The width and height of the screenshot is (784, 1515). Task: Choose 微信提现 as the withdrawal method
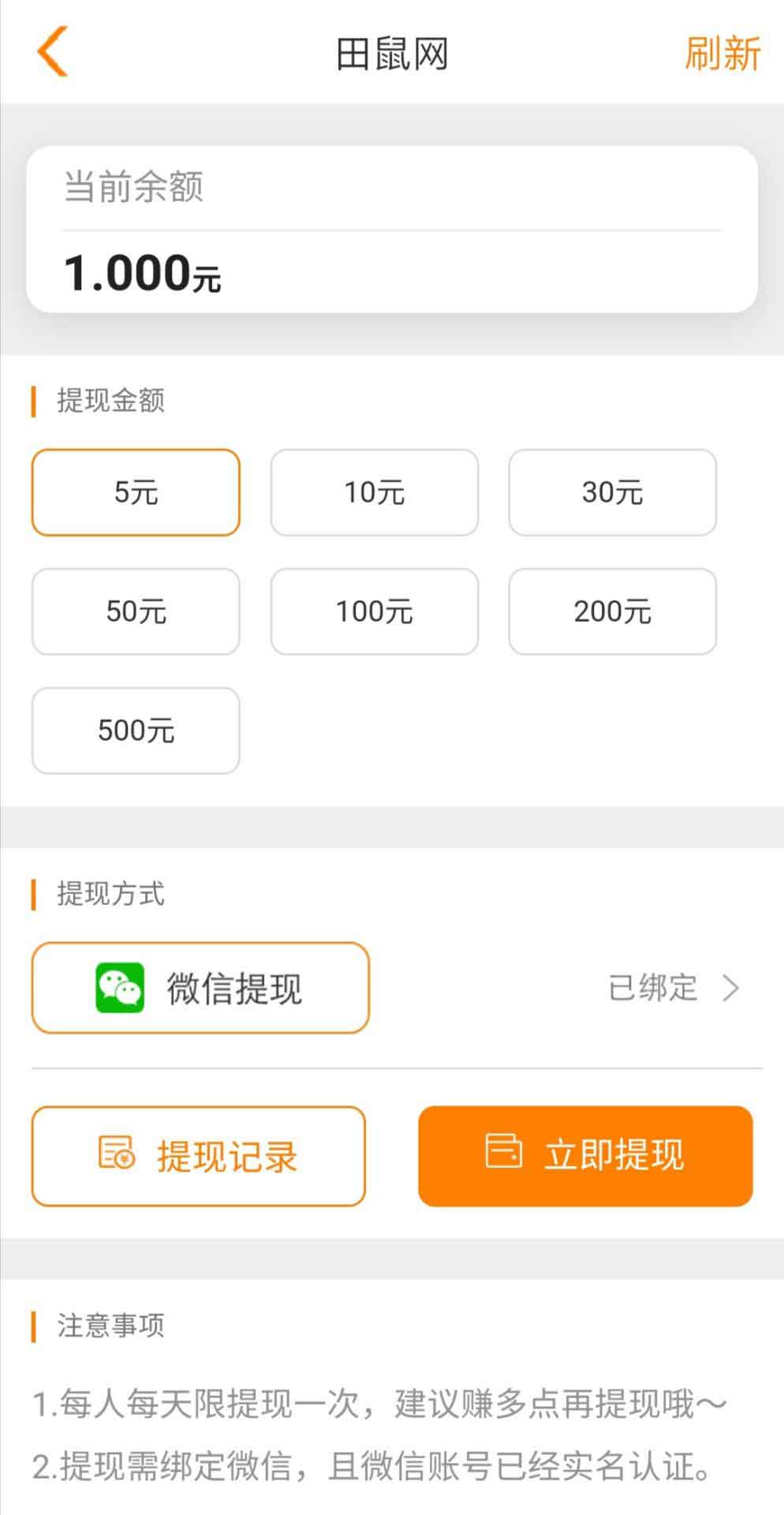click(x=200, y=988)
